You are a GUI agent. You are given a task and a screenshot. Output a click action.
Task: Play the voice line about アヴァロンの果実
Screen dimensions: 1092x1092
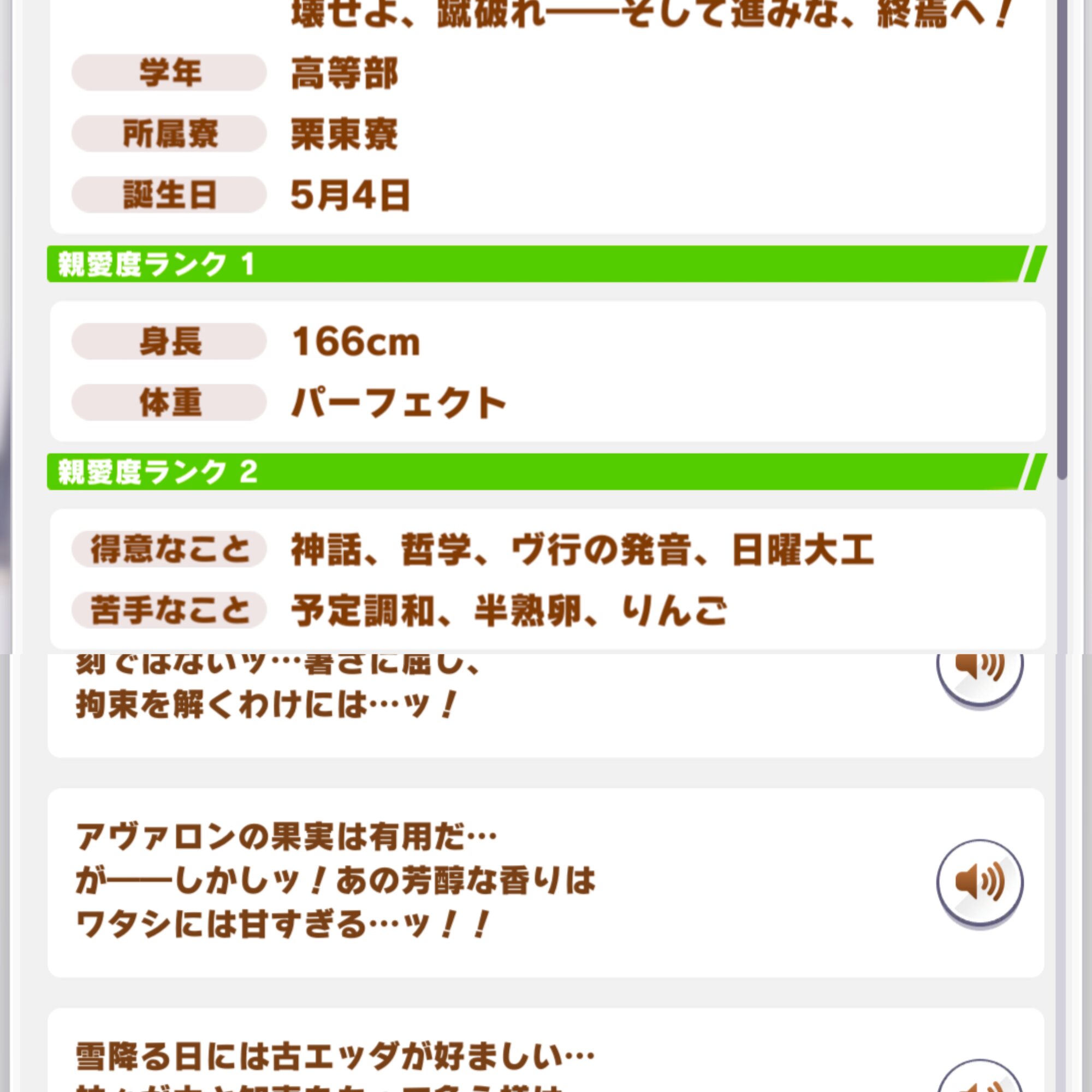pyautogui.click(x=980, y=882)
